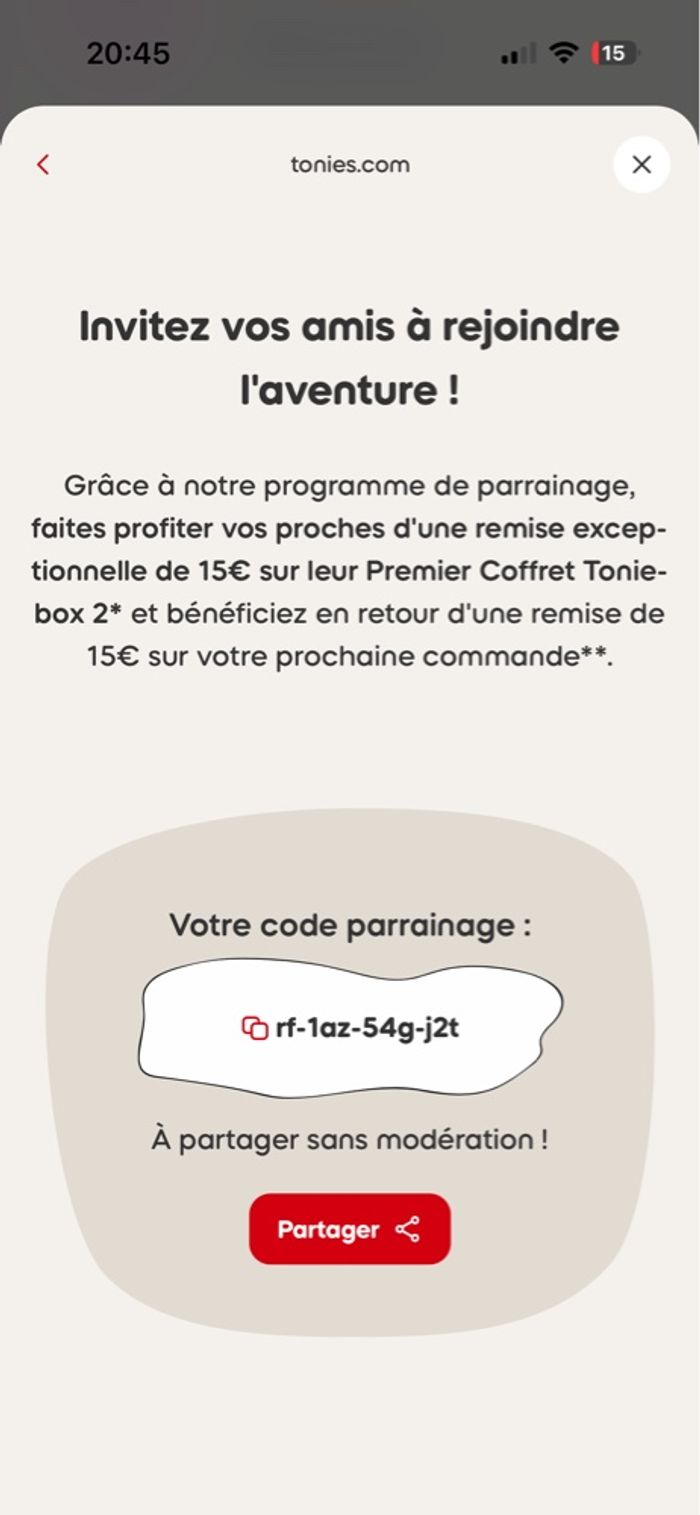This screenshot has width=700, height=1515.
Task: Close the tonies.com referral sheet
Action: [641, 165]
